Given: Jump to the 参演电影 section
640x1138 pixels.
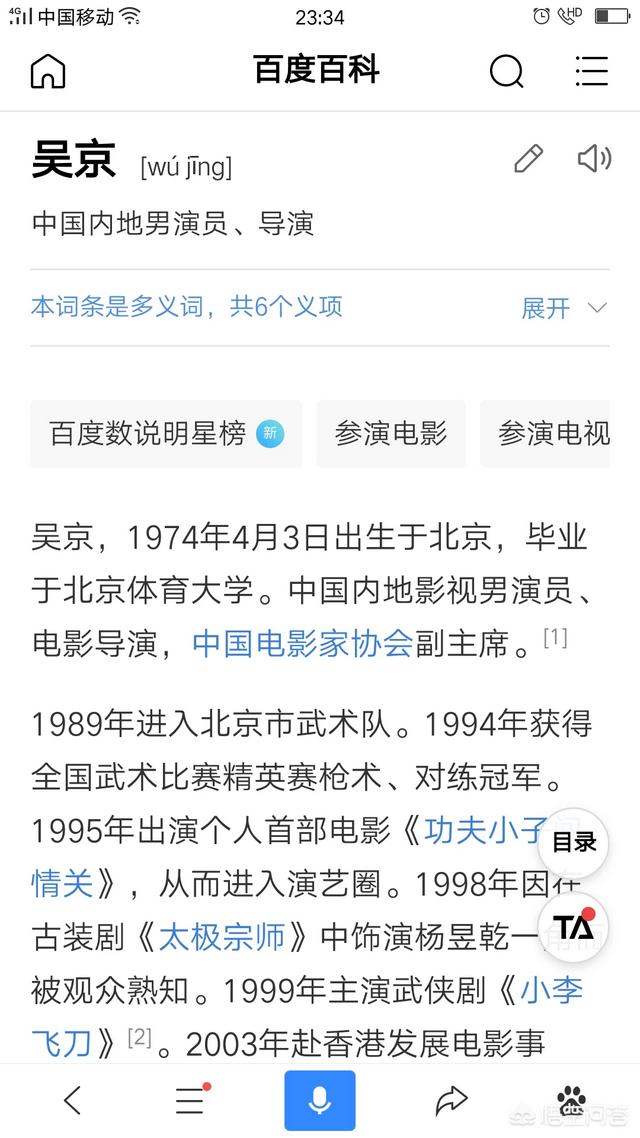Looking at the screenshot, I should point(391,433).
